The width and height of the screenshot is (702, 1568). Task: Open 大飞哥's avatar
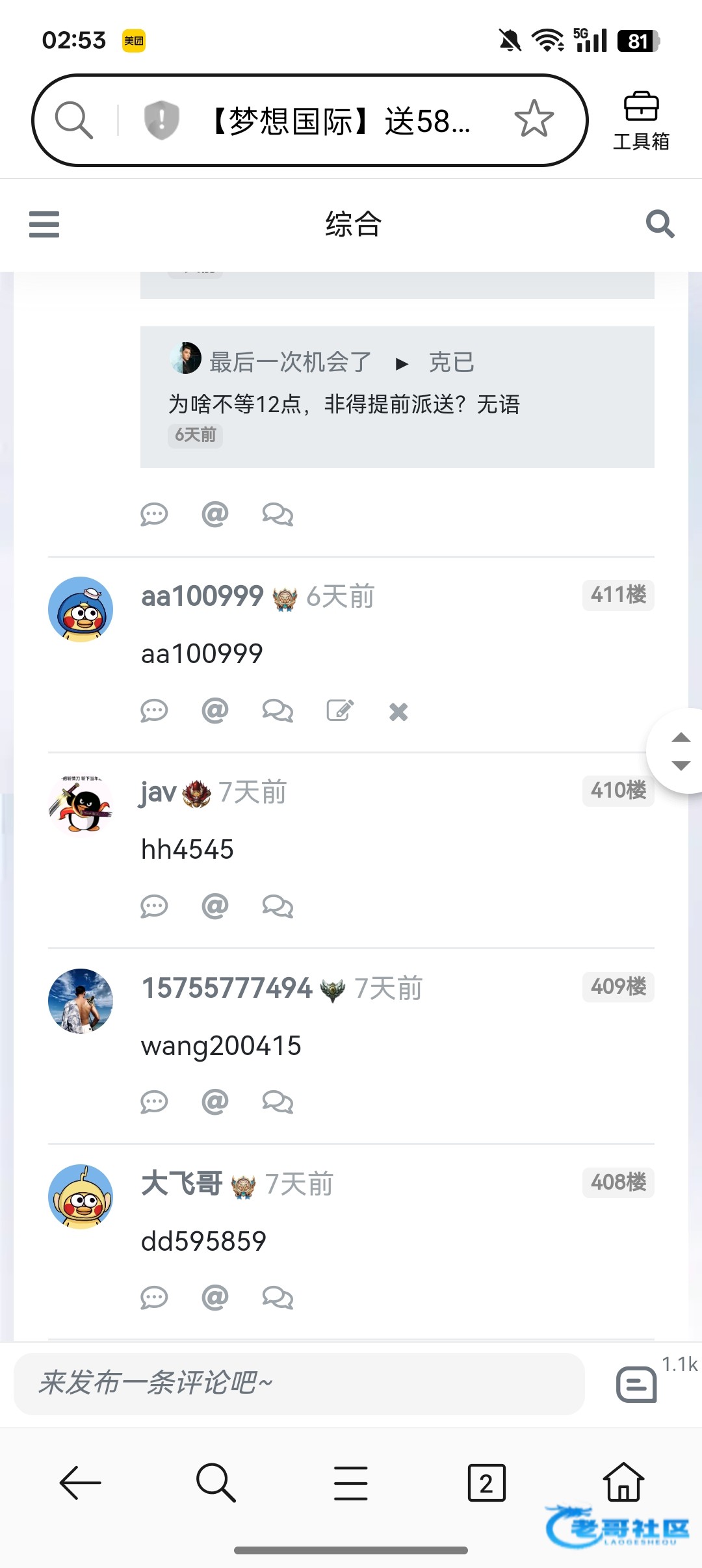[81, 1197]
